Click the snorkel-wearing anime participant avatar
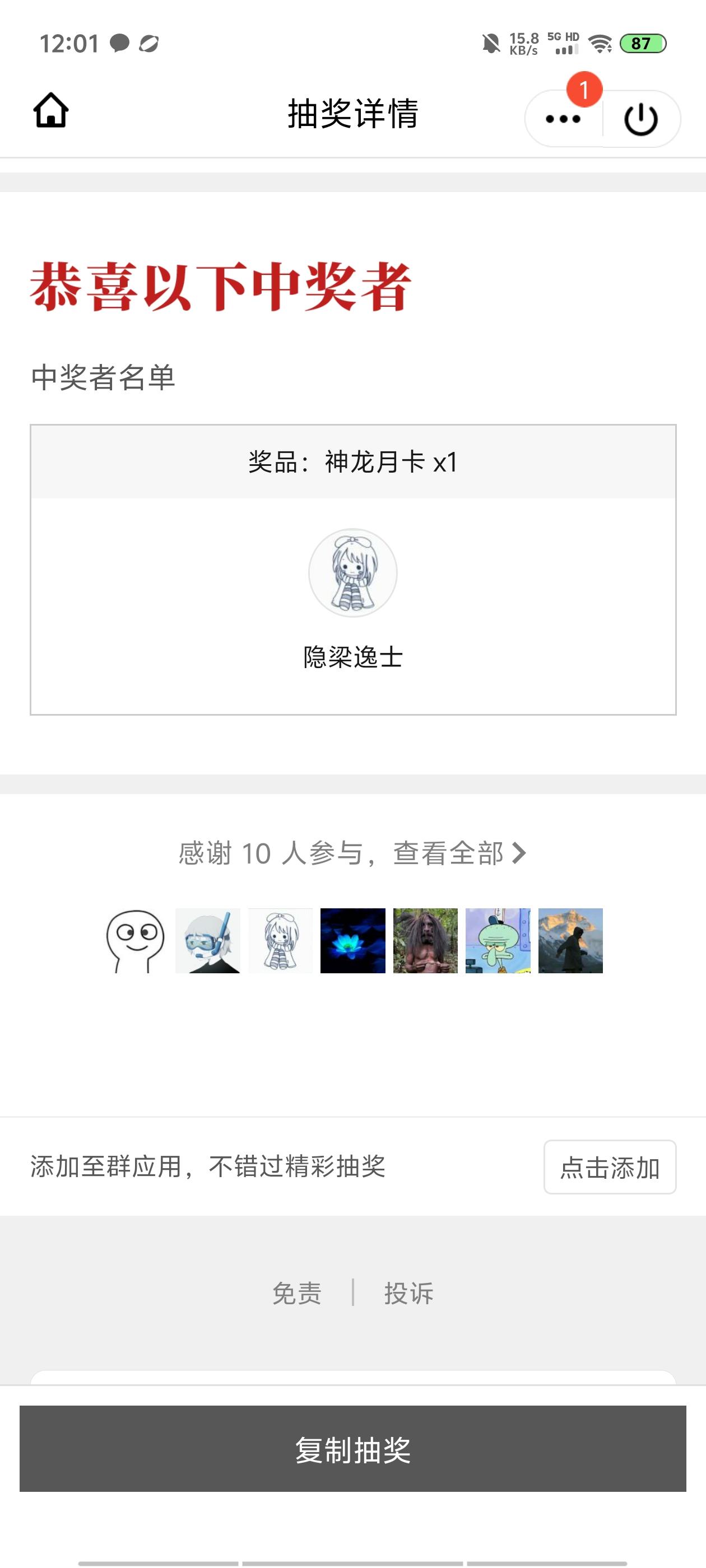The width and height of the screenshot is (706, 1568). pyautogui.click(x=208, y=940)
